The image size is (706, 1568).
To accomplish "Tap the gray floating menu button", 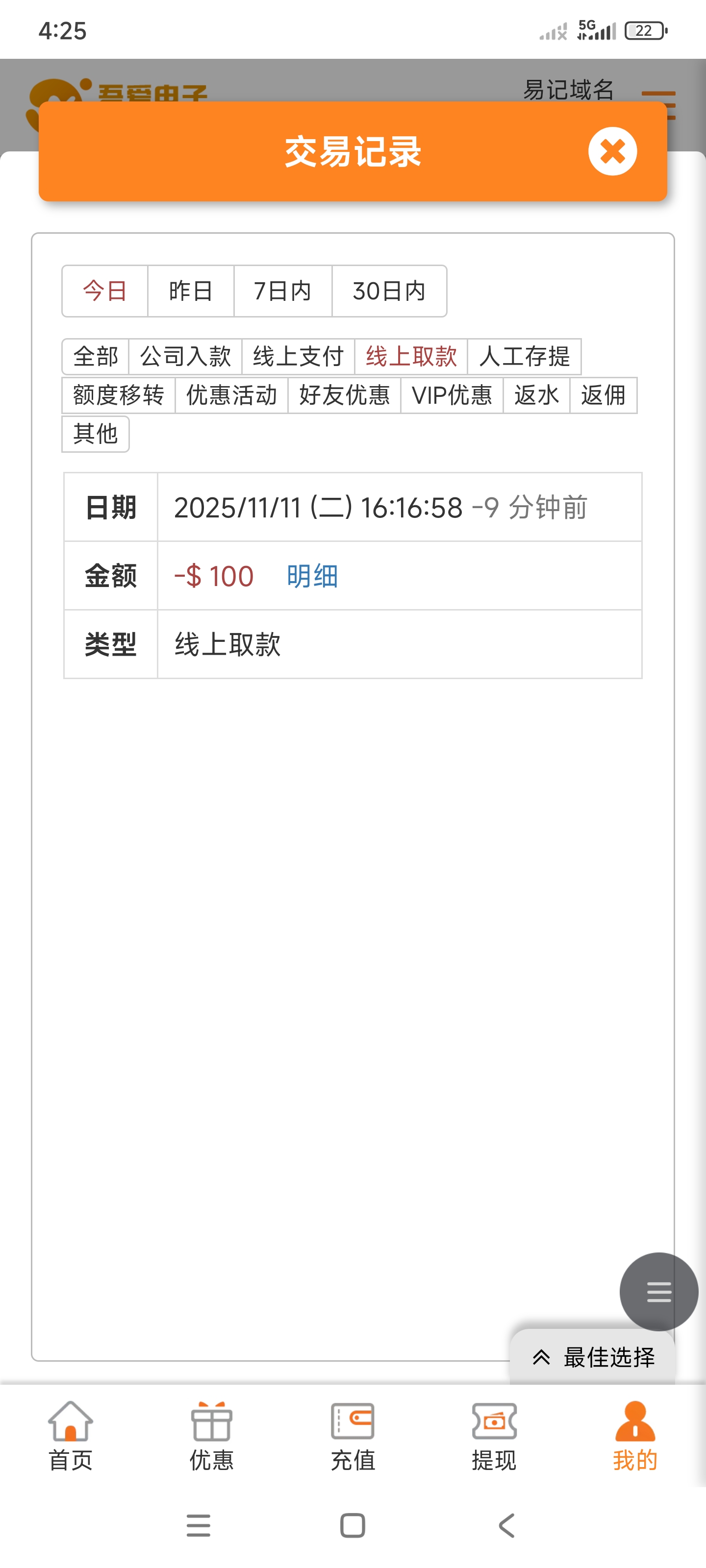I will pos(658,1291).
